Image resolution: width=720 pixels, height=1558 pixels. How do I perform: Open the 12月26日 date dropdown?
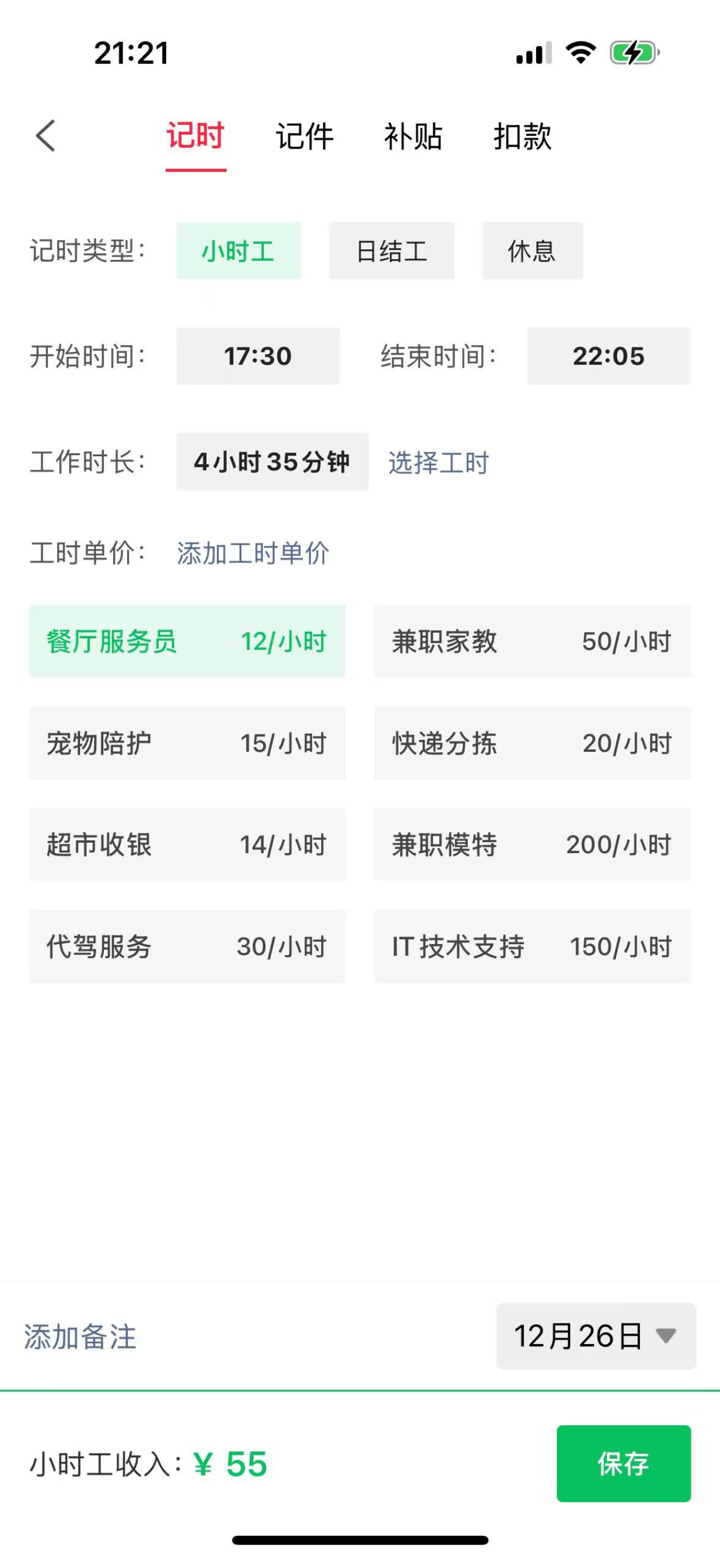(595, 1336)
